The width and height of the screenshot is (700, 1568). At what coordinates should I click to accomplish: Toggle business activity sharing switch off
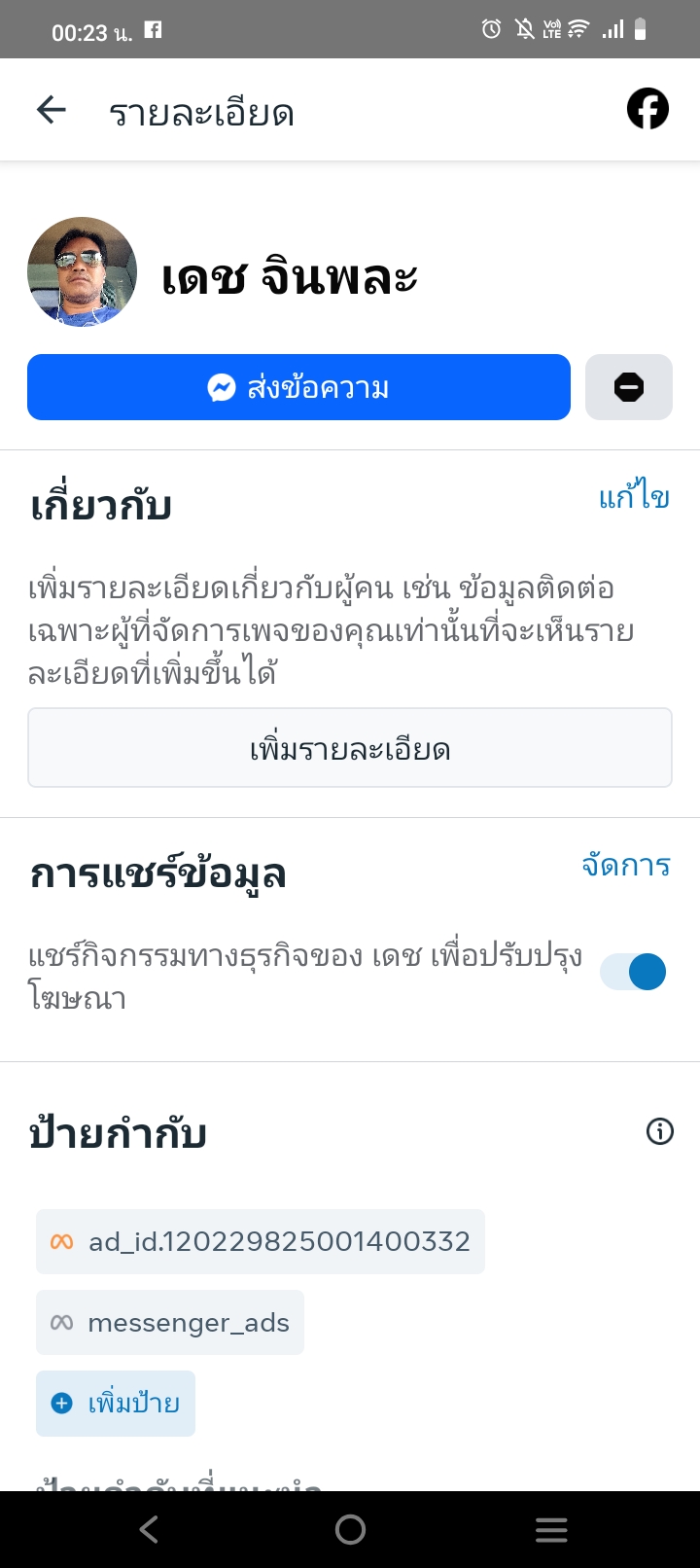(x=633, y=971)
